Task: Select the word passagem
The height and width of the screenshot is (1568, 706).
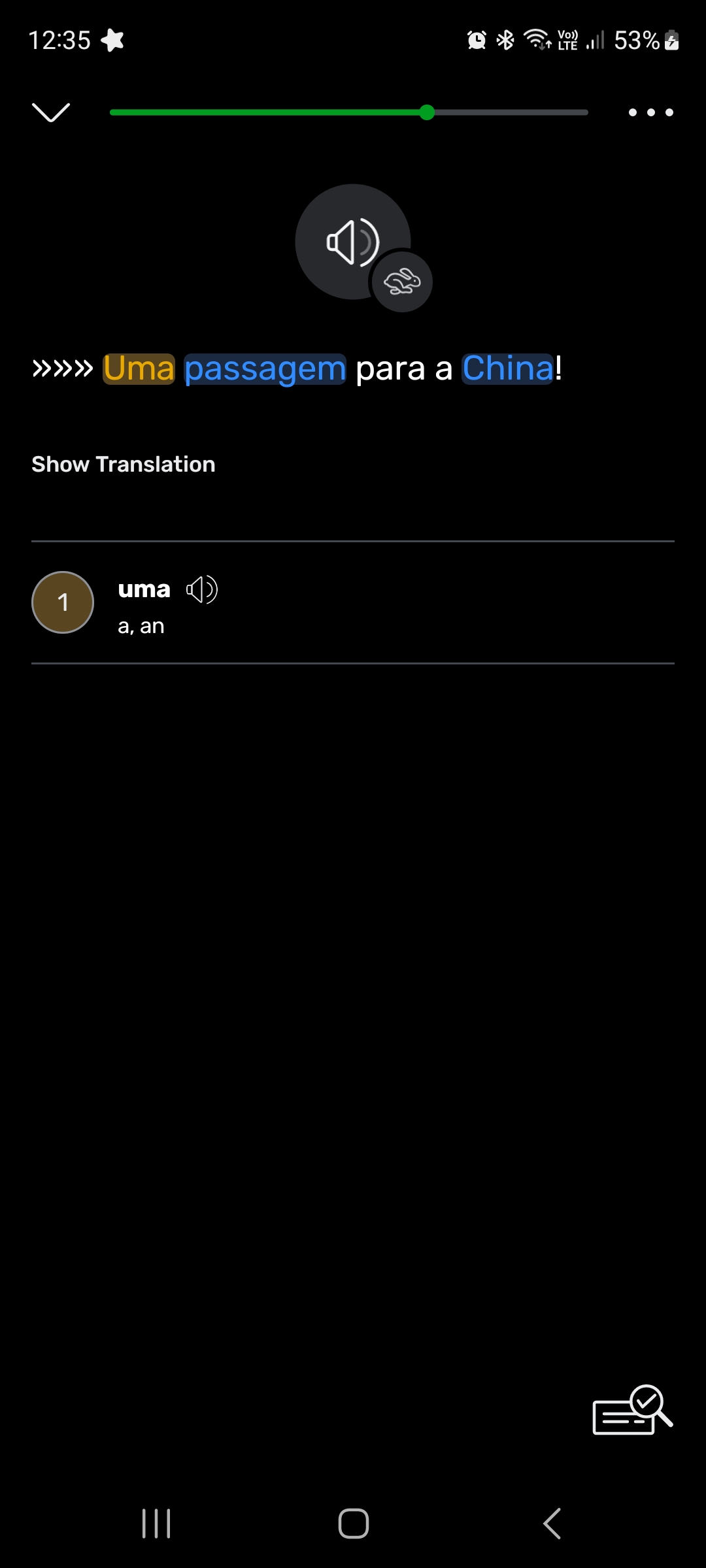Action: [265, 369]
